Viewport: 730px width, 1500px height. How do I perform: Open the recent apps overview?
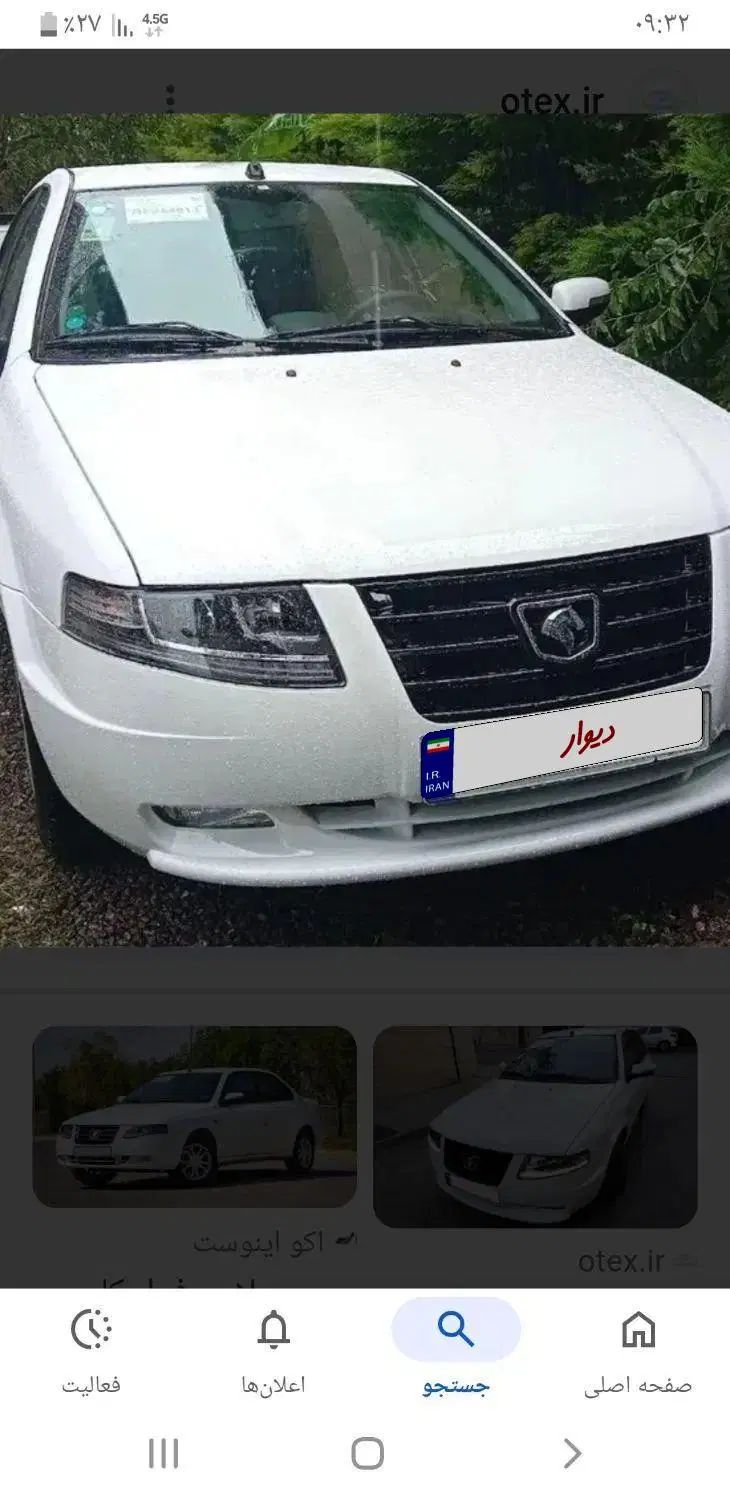click(163, 1453)
